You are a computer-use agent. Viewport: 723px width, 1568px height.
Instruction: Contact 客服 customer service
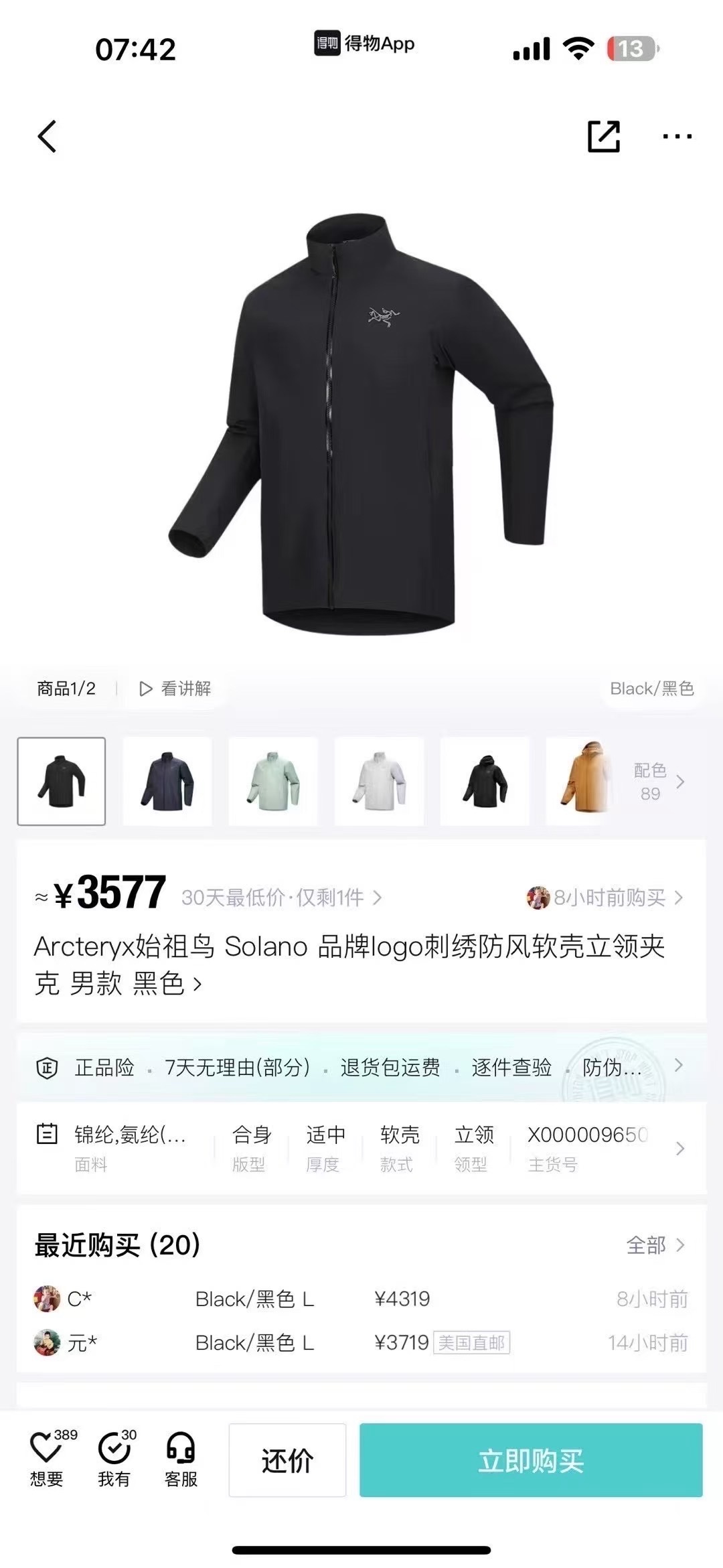[x=181, y=1460]
